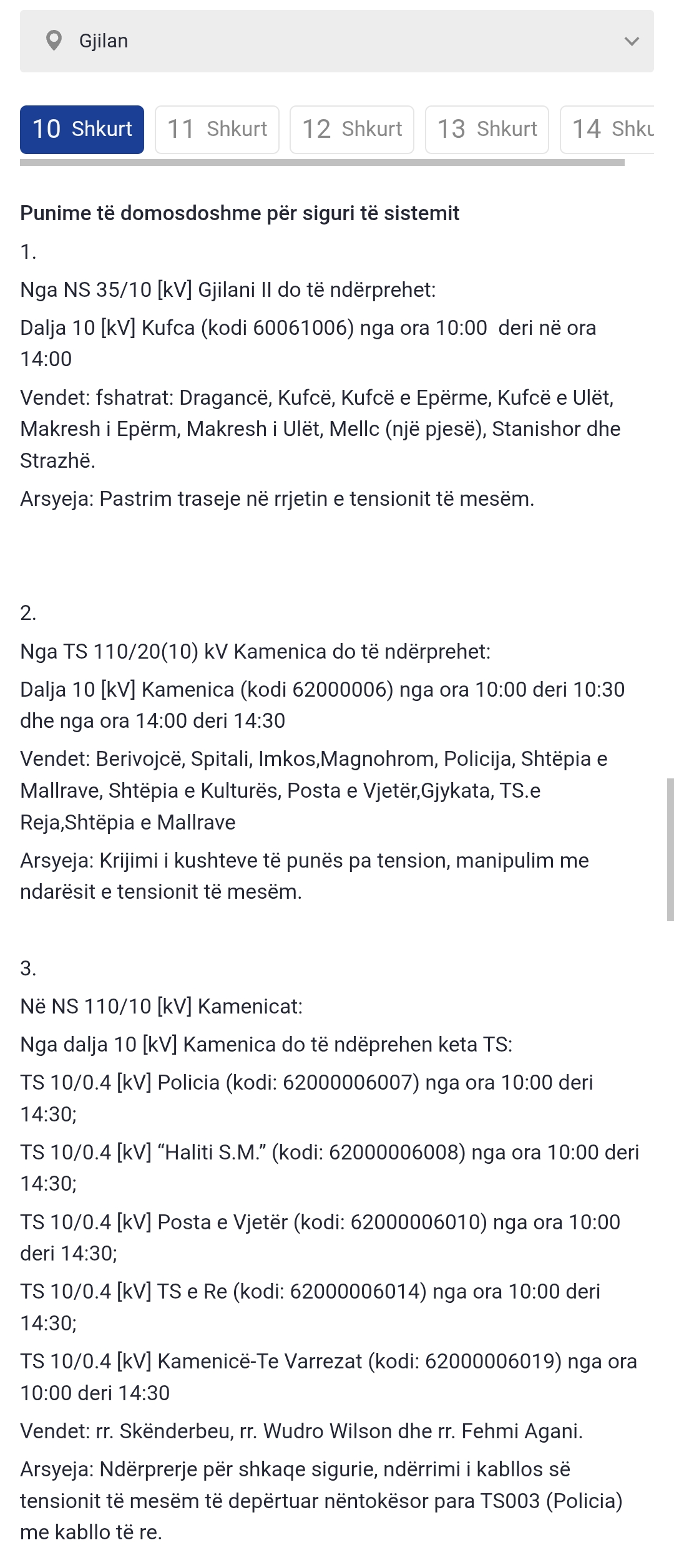Switch to the 12 Shkurt tab

point(351,129)
